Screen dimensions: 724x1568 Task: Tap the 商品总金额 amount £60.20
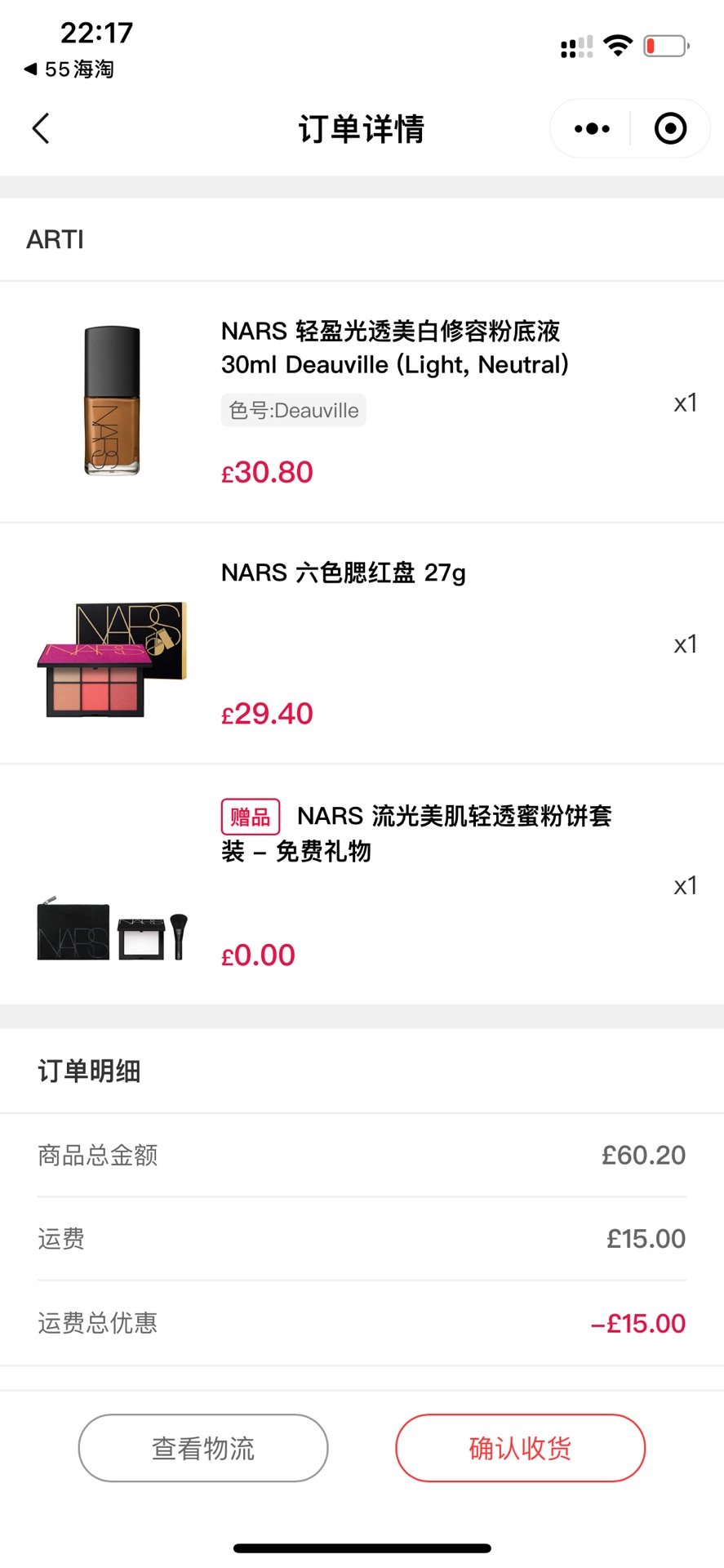click(642, 1154)
